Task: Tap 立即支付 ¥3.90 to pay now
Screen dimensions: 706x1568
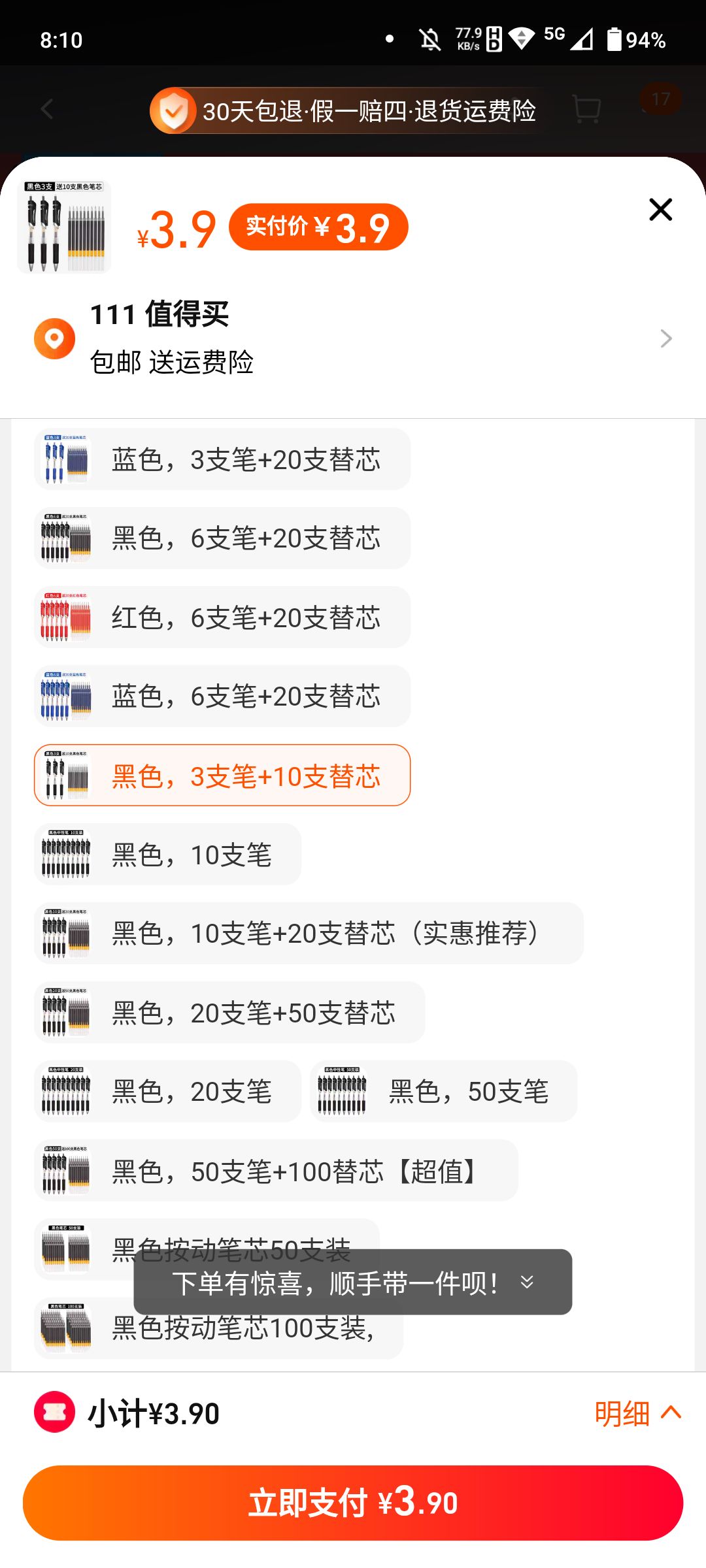Action: (353, 1503)
